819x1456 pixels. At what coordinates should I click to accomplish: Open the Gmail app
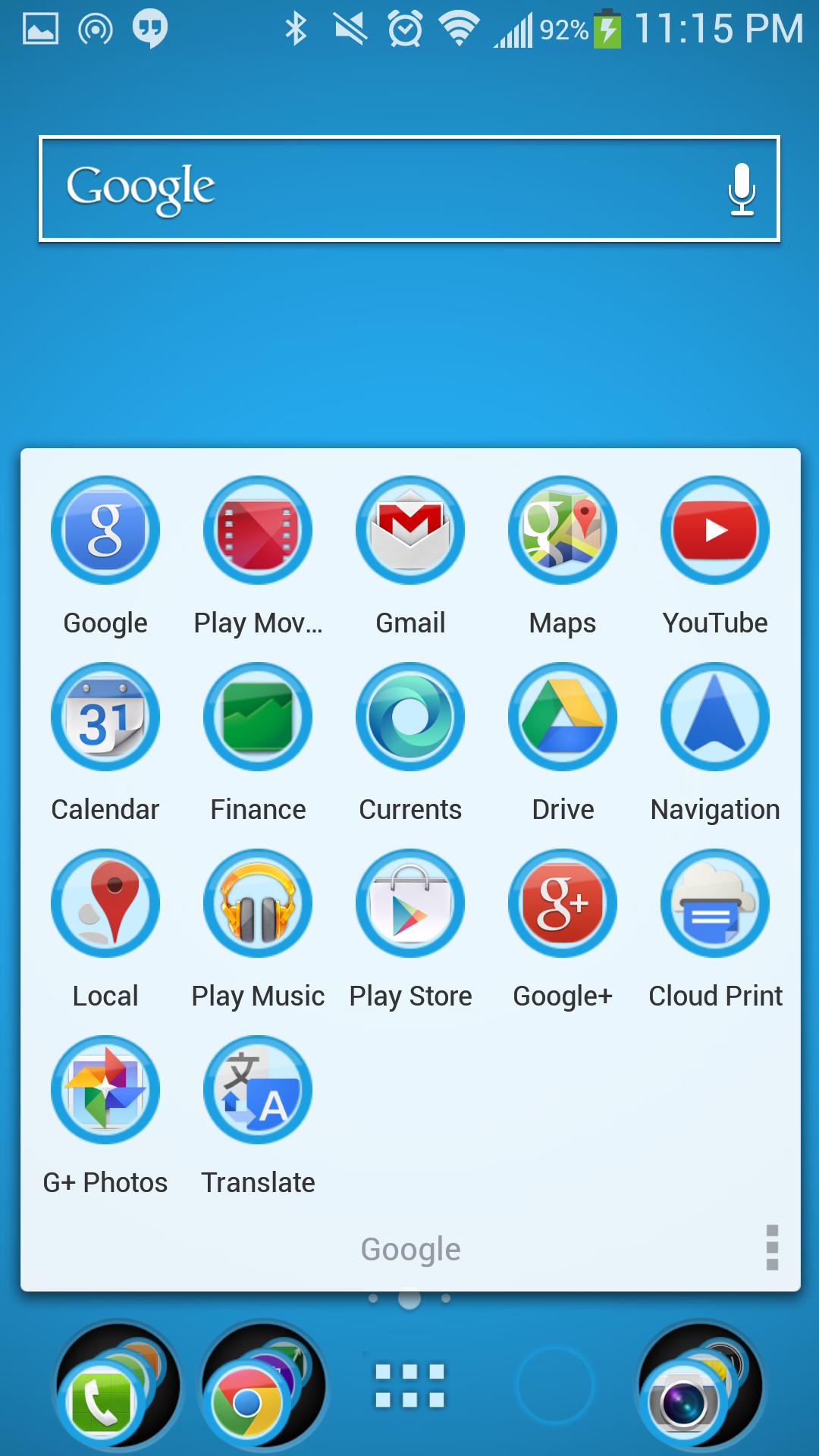(409, 531)
